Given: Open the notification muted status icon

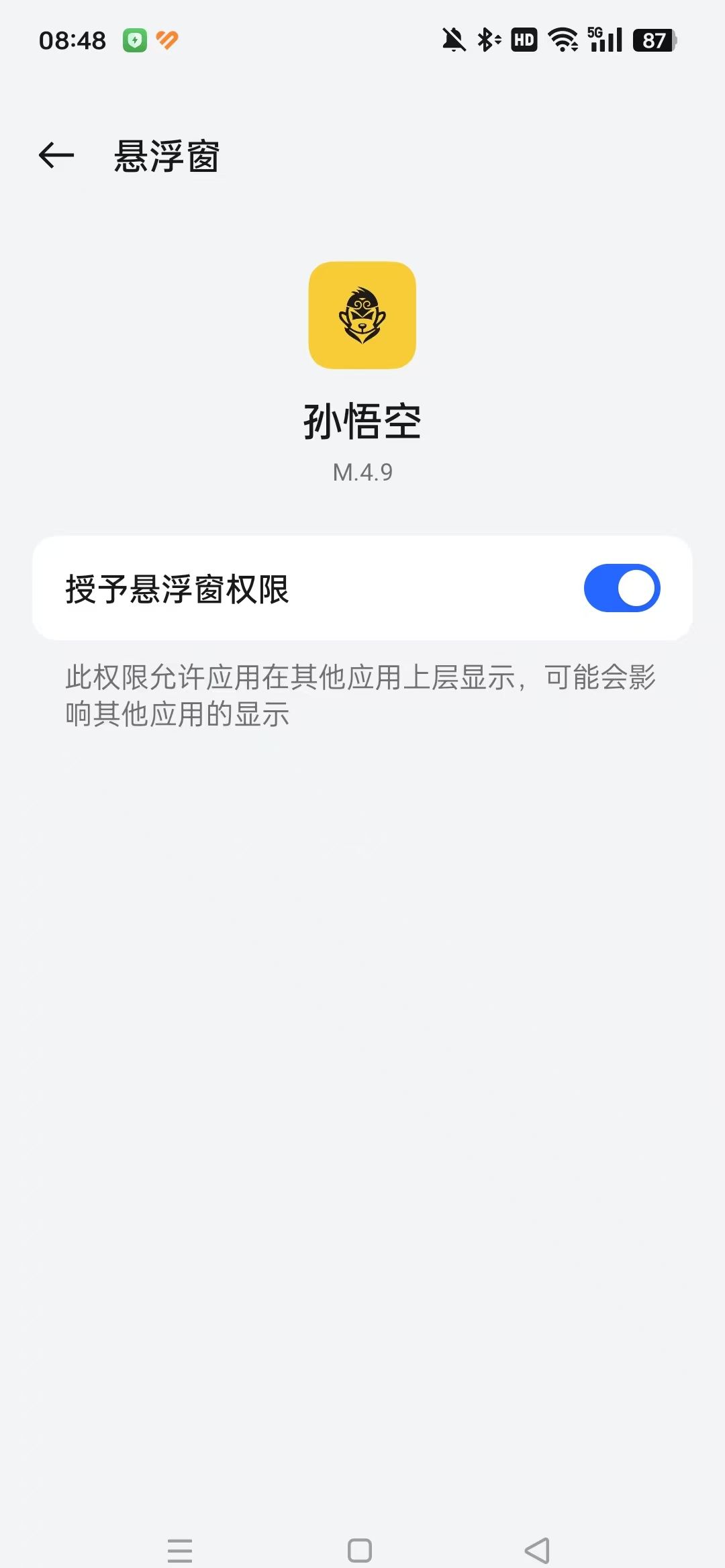Looking at the screenshot, I should point(454,41).
